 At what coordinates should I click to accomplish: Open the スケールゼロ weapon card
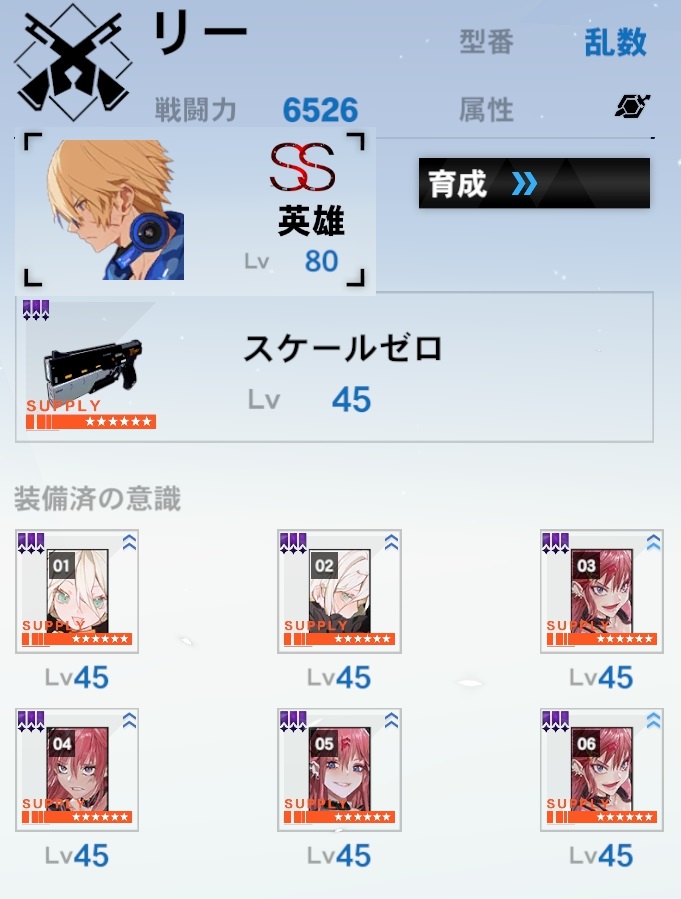334,367
